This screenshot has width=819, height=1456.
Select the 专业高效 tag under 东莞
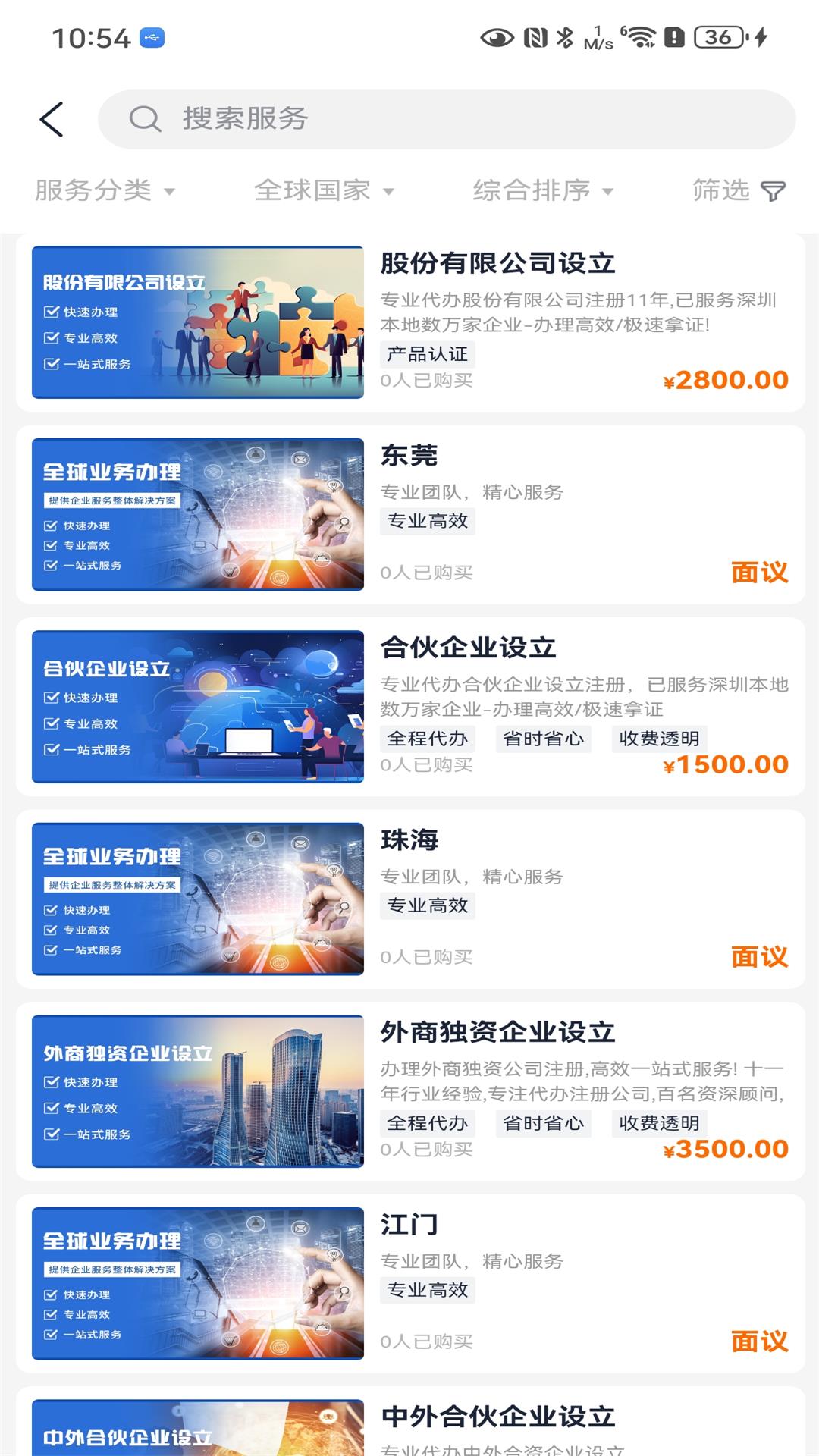[428, 521]
